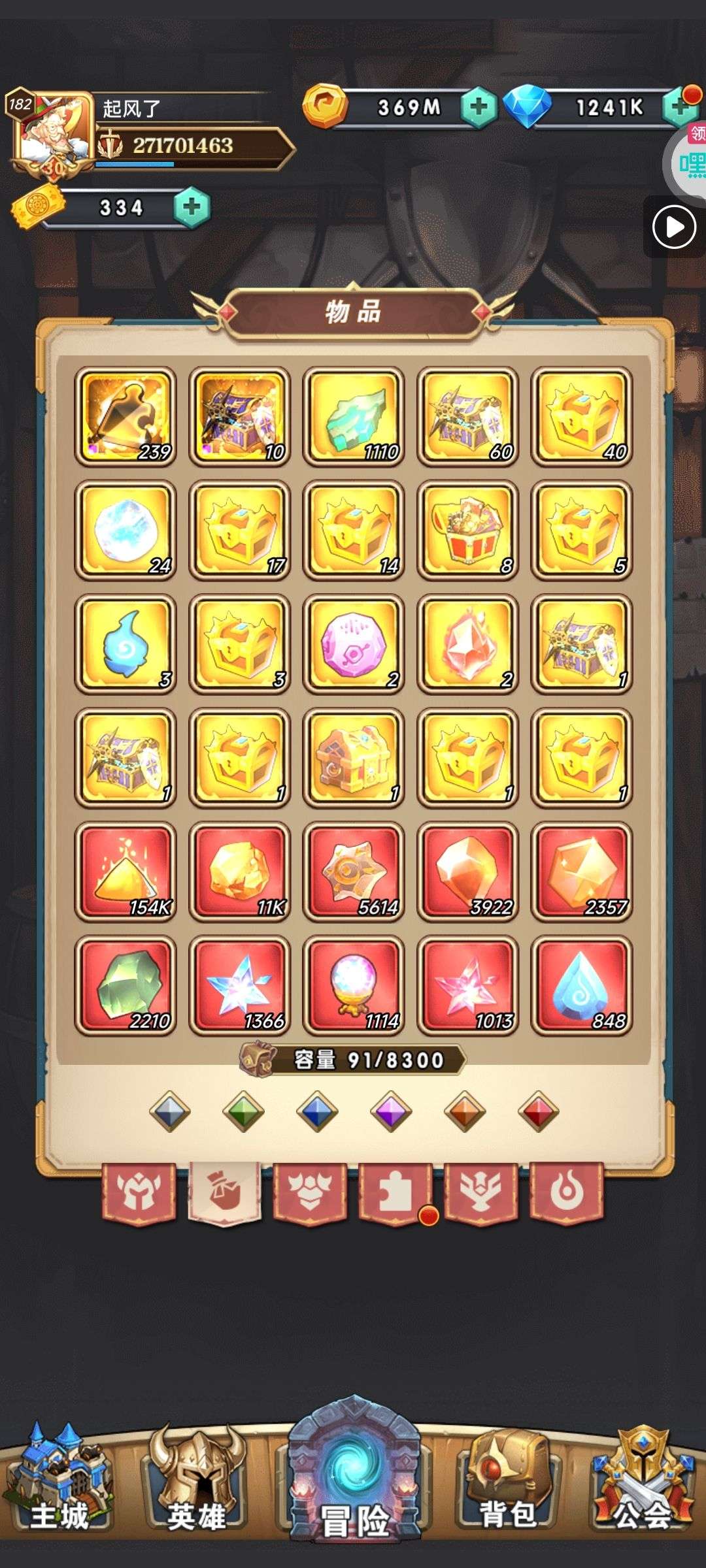Image resolution: width=706 pixels, height=1568 pixels.
Task: Tap the blue water drop item 848
Action: point(581,986)
